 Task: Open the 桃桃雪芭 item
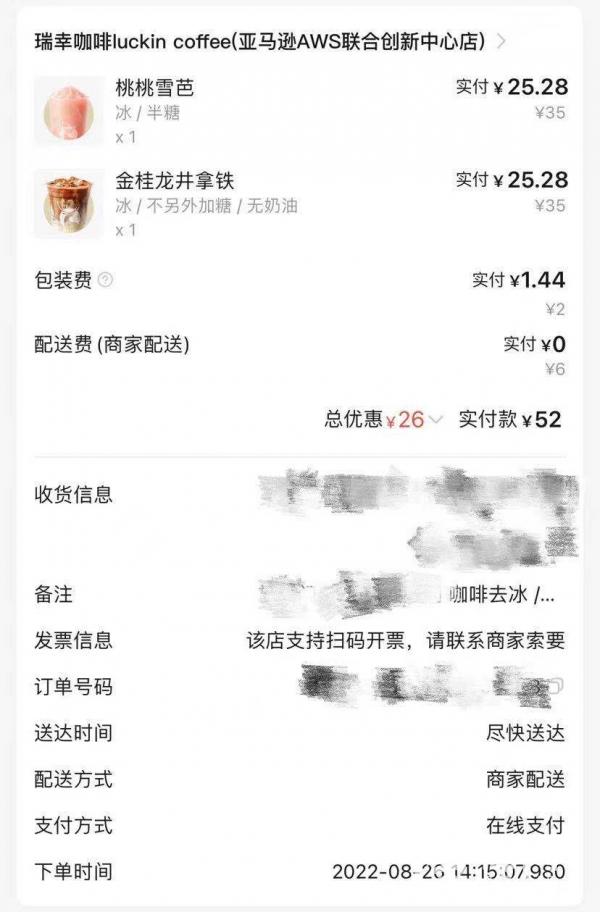[x=155, y=88]
